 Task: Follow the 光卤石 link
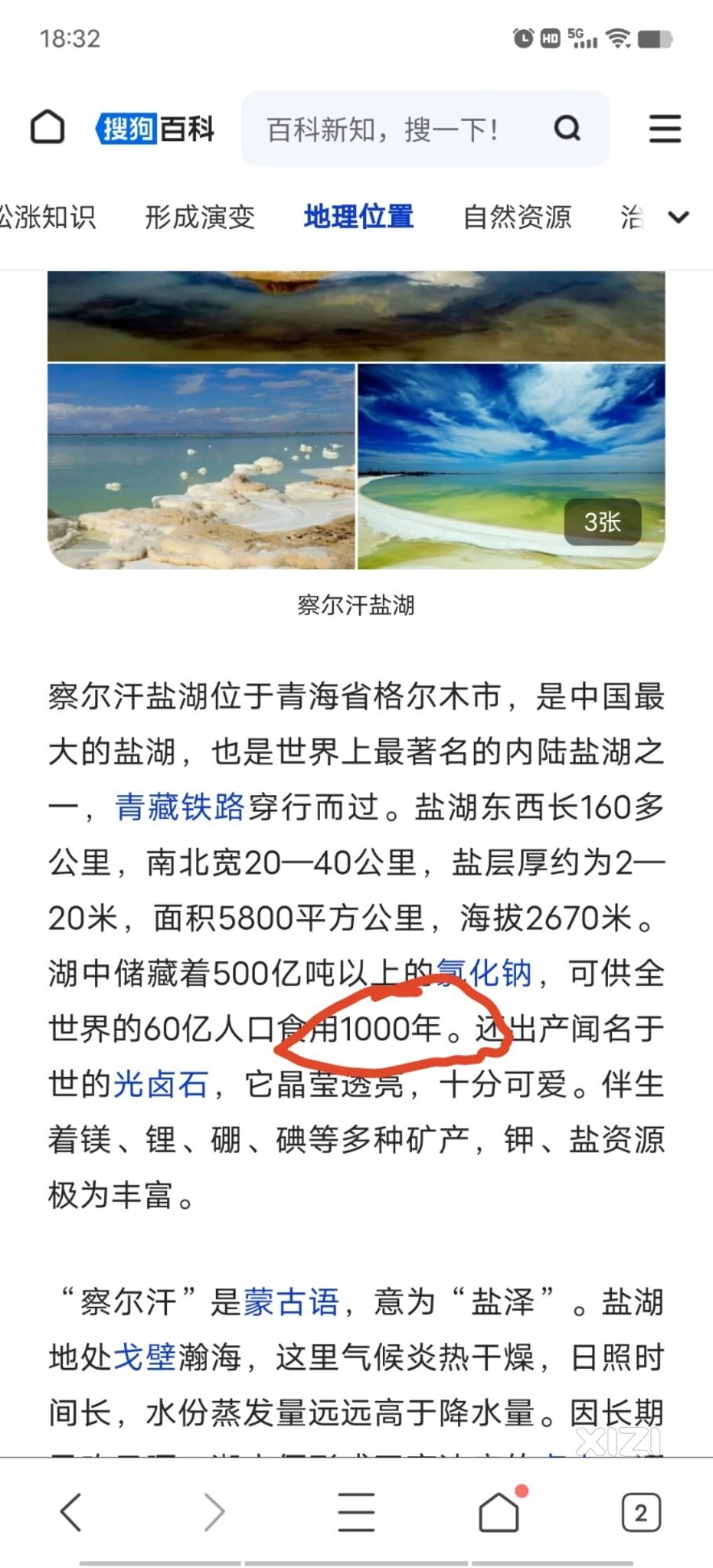click(x=161, y=1085)
